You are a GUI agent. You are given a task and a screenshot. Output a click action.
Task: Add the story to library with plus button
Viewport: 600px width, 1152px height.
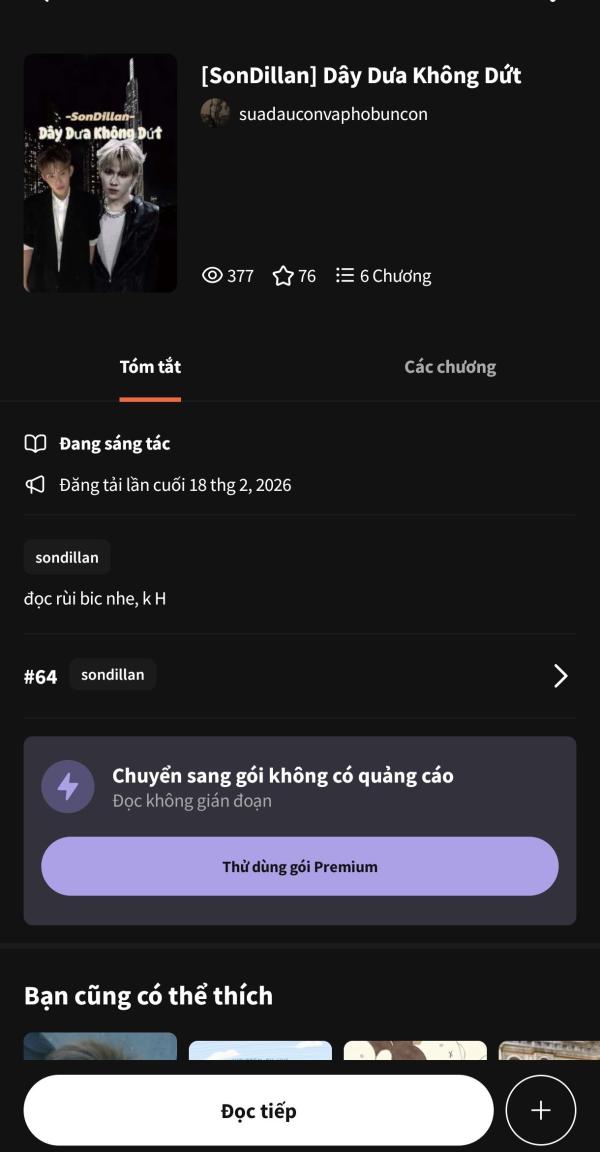pyautogui.click(x=540, y=1110)
